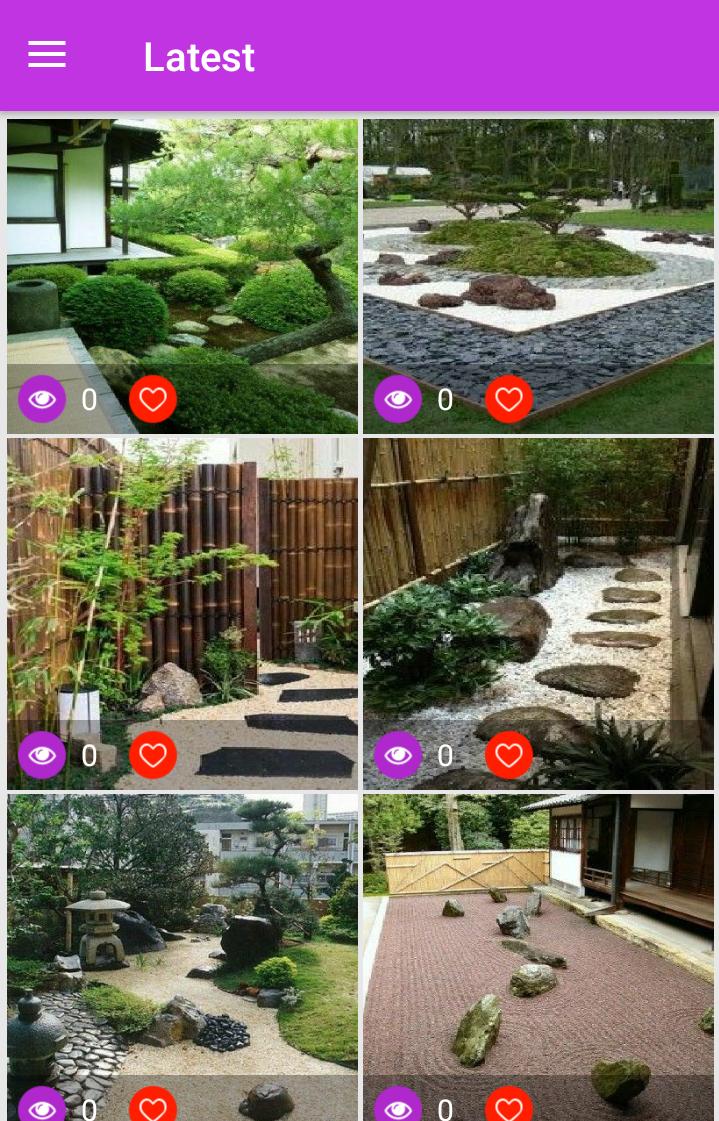Open the dark bamboo fence garden photo
719x1121 pixels.
coord(182,590)
